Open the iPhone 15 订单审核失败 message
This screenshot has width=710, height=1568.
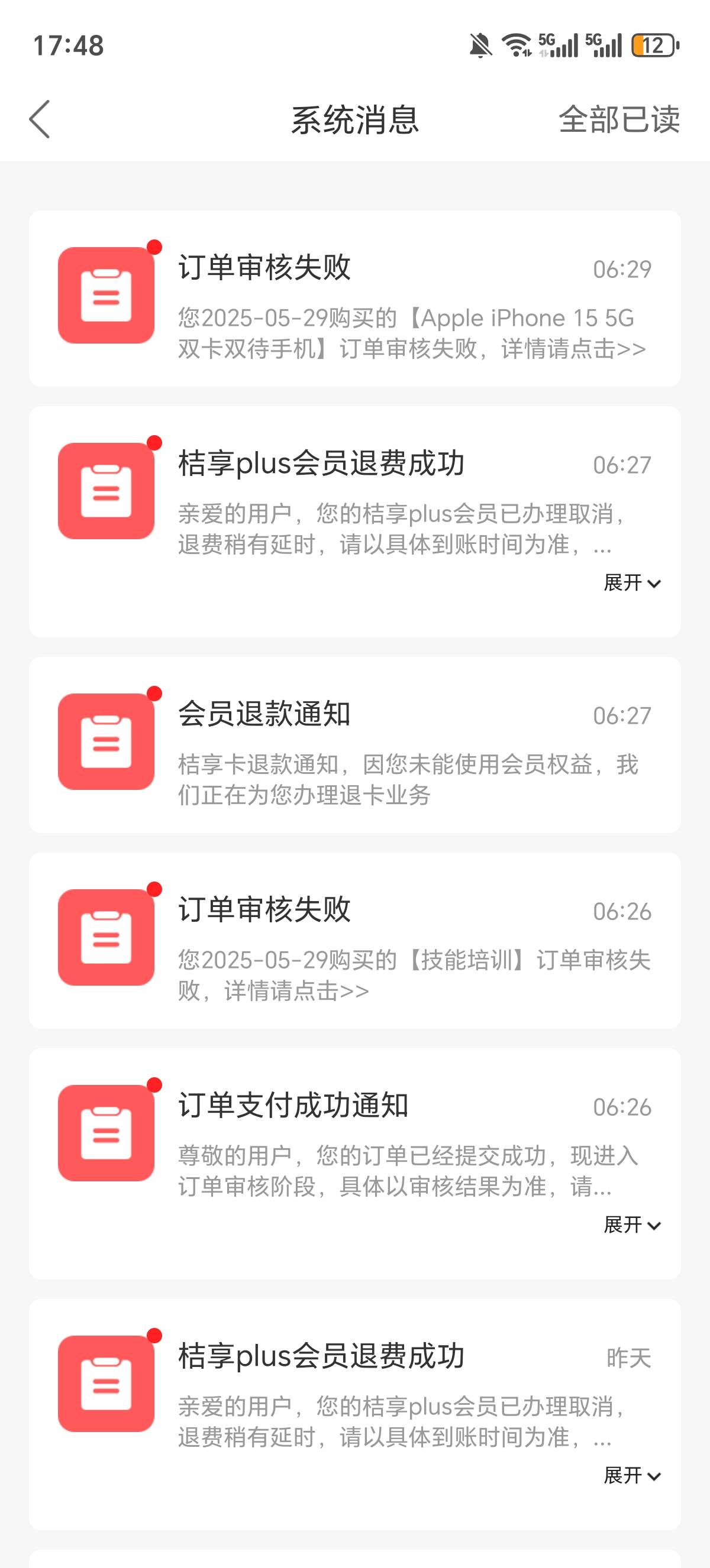pyautogui.click(x=355, y=298)
